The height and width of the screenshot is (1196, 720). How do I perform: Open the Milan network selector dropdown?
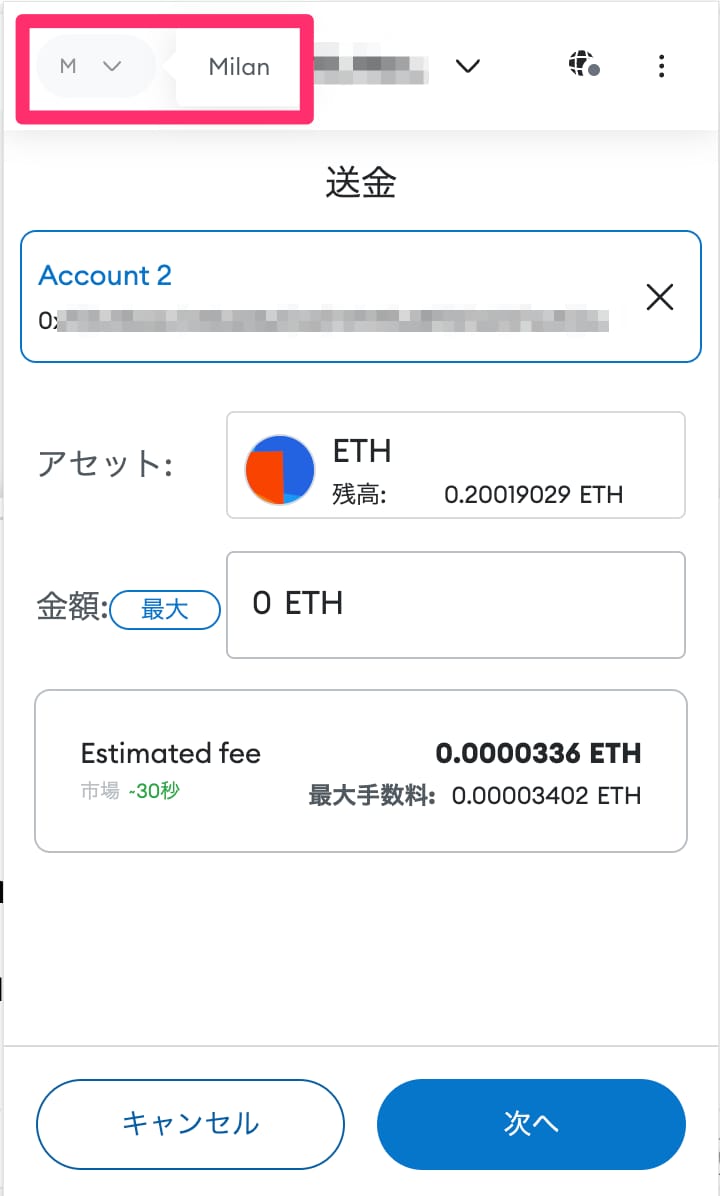95,67
